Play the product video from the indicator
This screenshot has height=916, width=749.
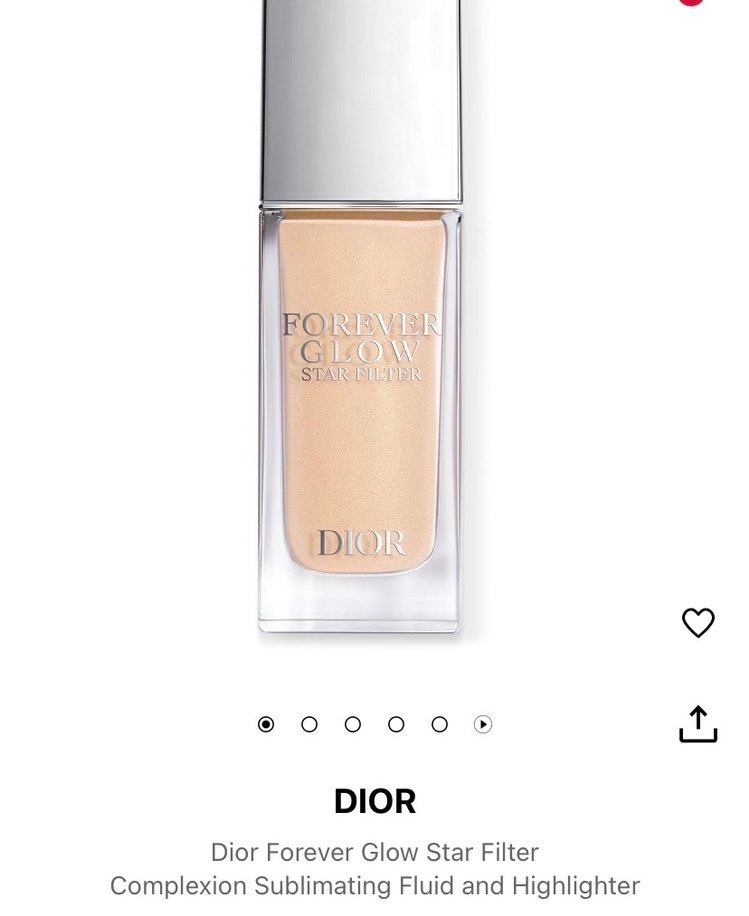coord(483,724)
